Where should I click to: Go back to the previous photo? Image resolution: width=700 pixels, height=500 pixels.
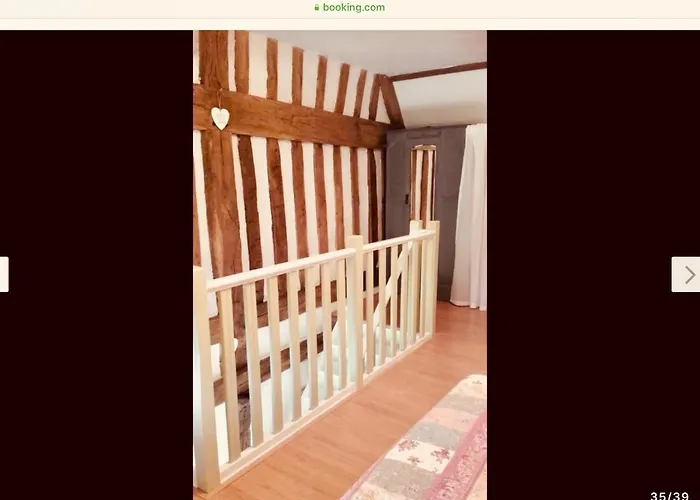[x=4, y=274]
